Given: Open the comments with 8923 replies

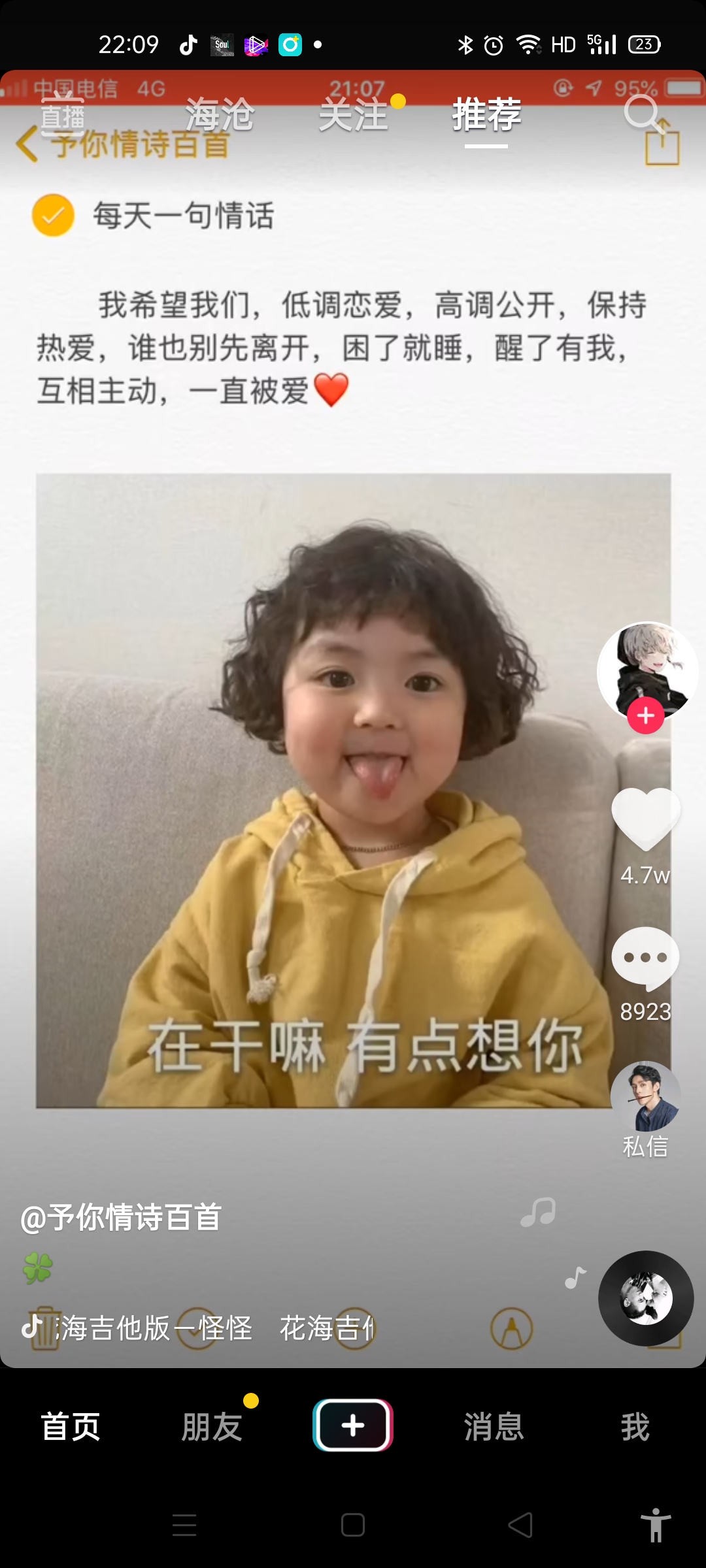Looking at the screenshot, I should coord(646,958).
